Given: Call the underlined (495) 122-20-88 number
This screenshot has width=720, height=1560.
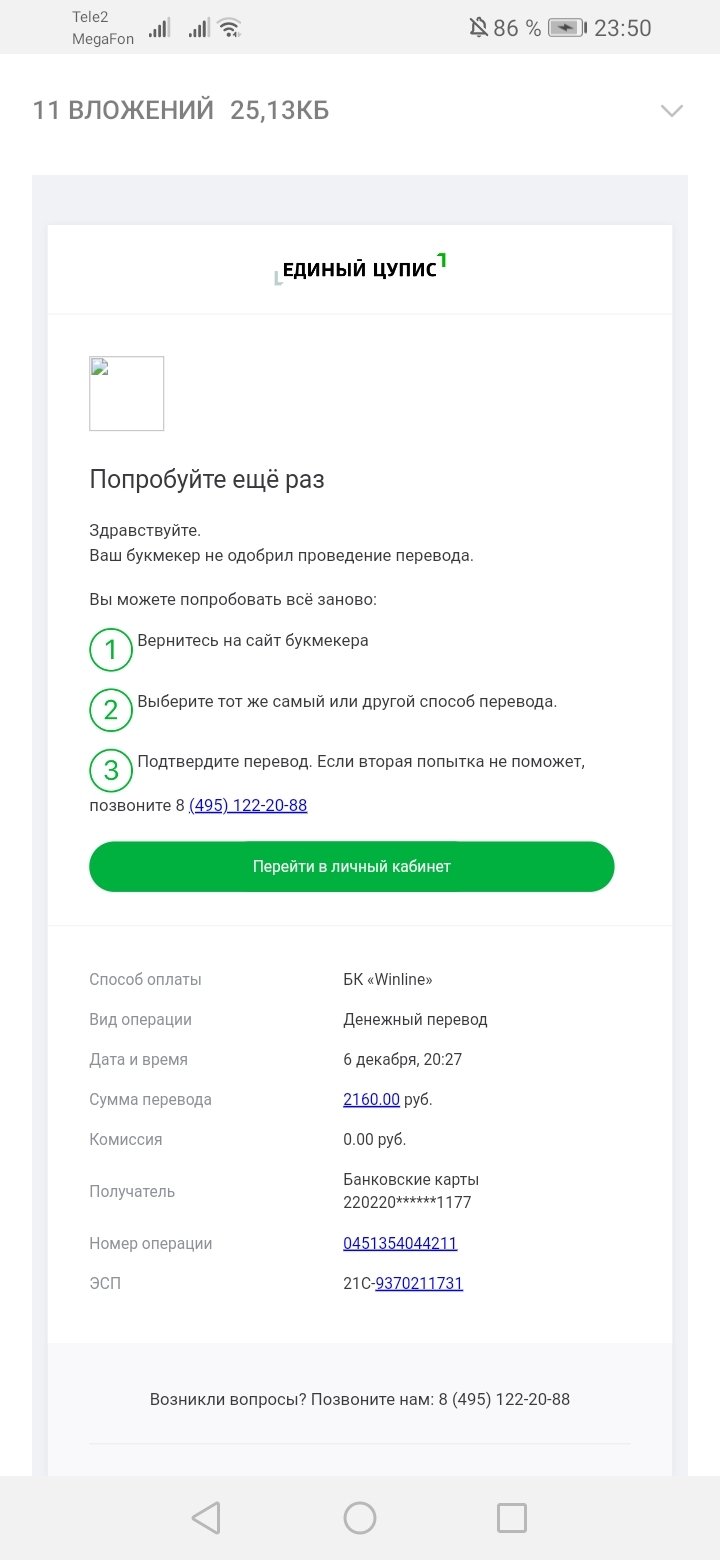Looking at the screenshot, I should coord(248,805).
